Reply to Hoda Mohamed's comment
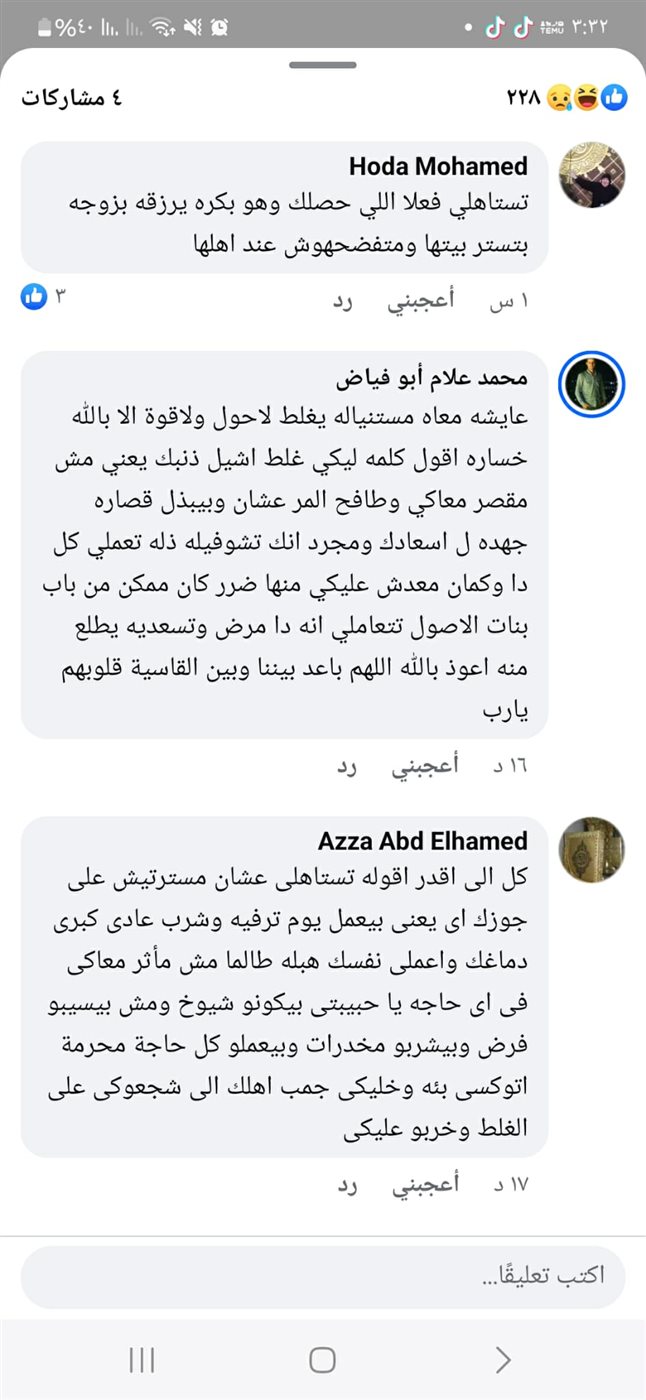The height and width of the screenshot is (1400, 646). (345, 301)
